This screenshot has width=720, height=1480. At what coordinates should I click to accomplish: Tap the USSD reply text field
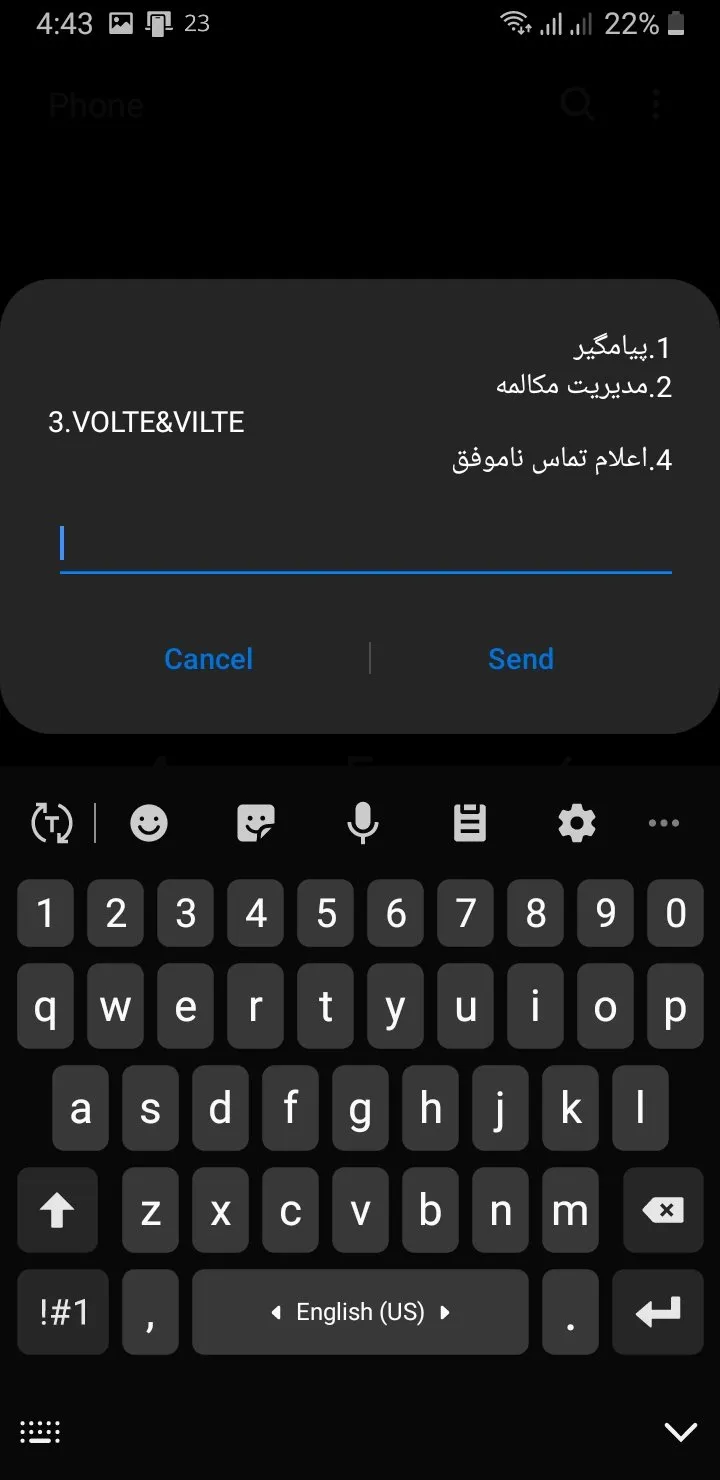[x=365, y=545]
